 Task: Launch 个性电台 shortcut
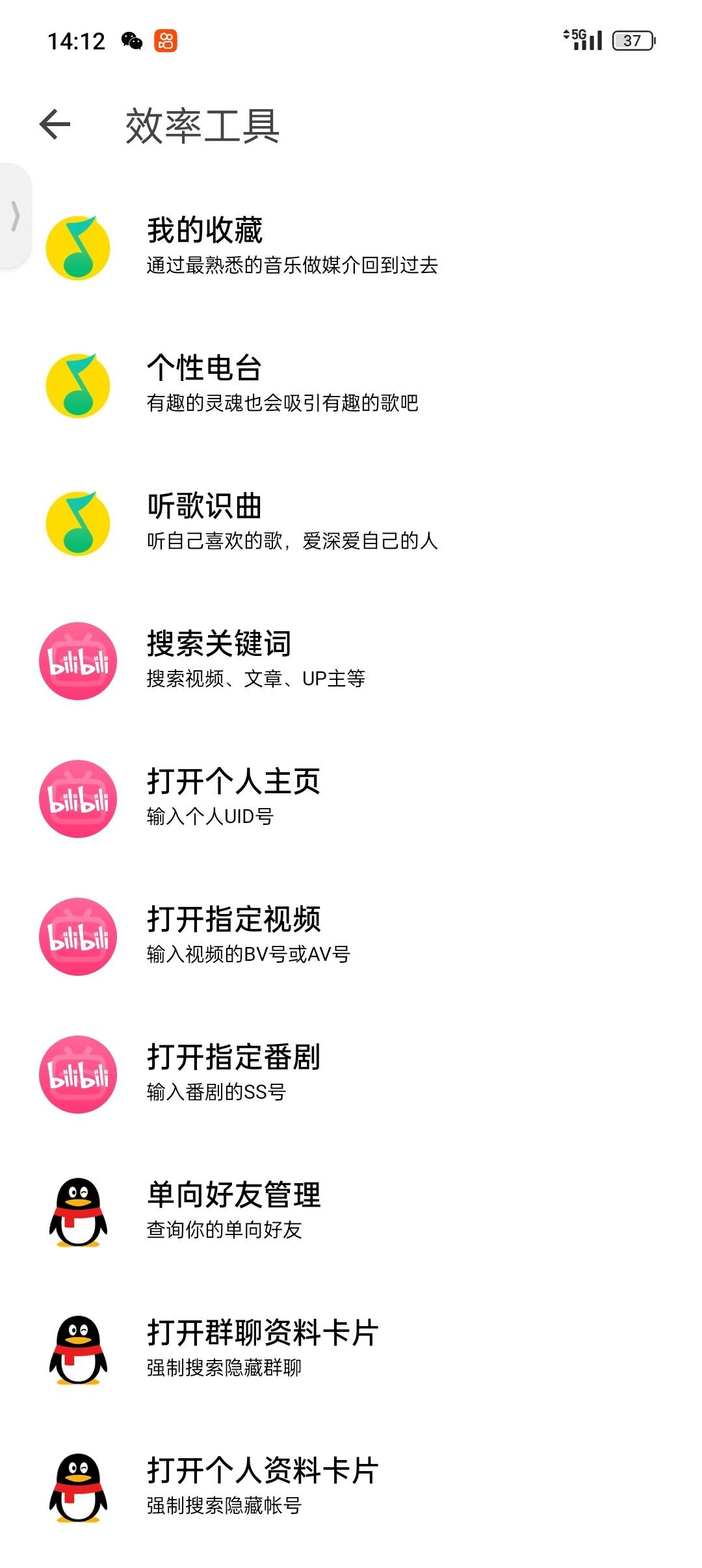pyautogui.click(x=283, y=385)
